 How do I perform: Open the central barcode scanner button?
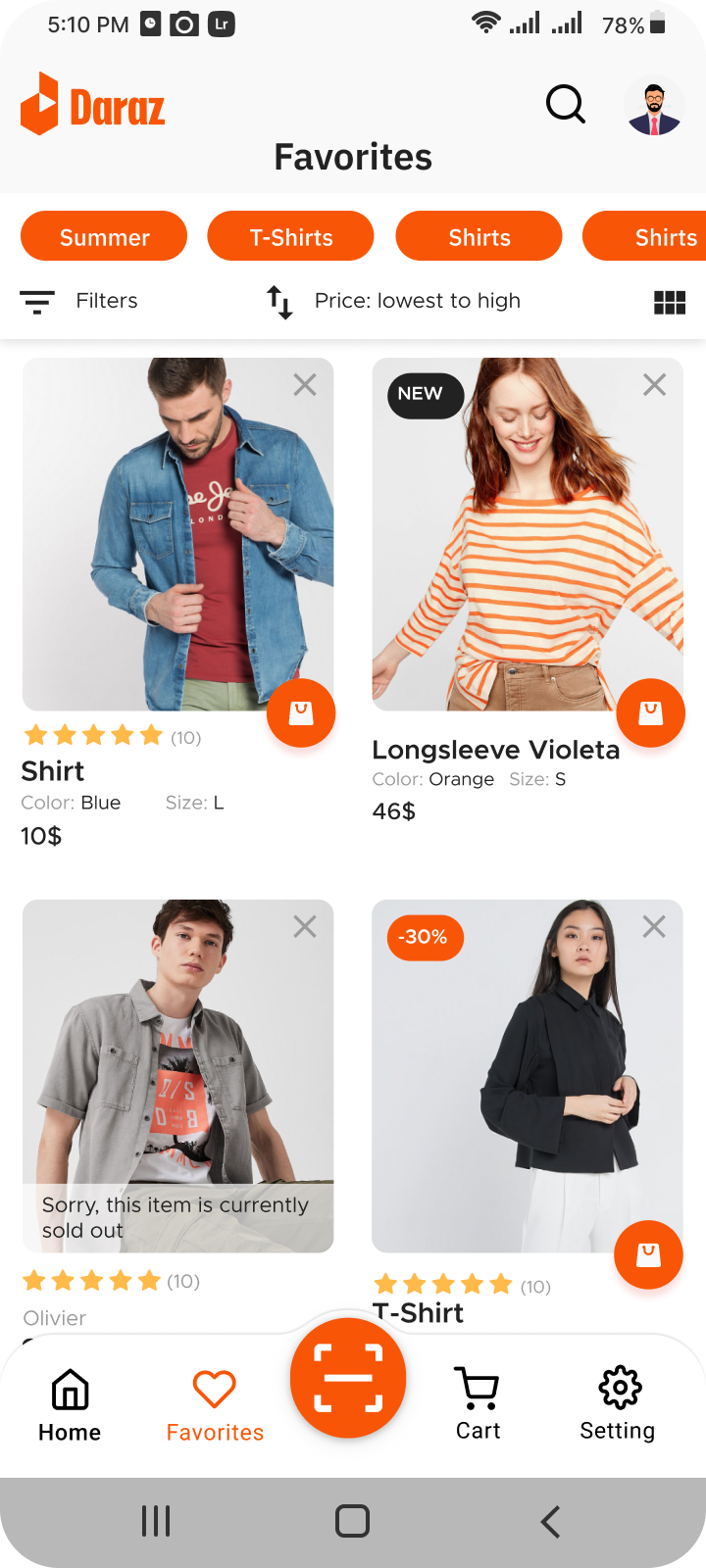(348, 1377)
